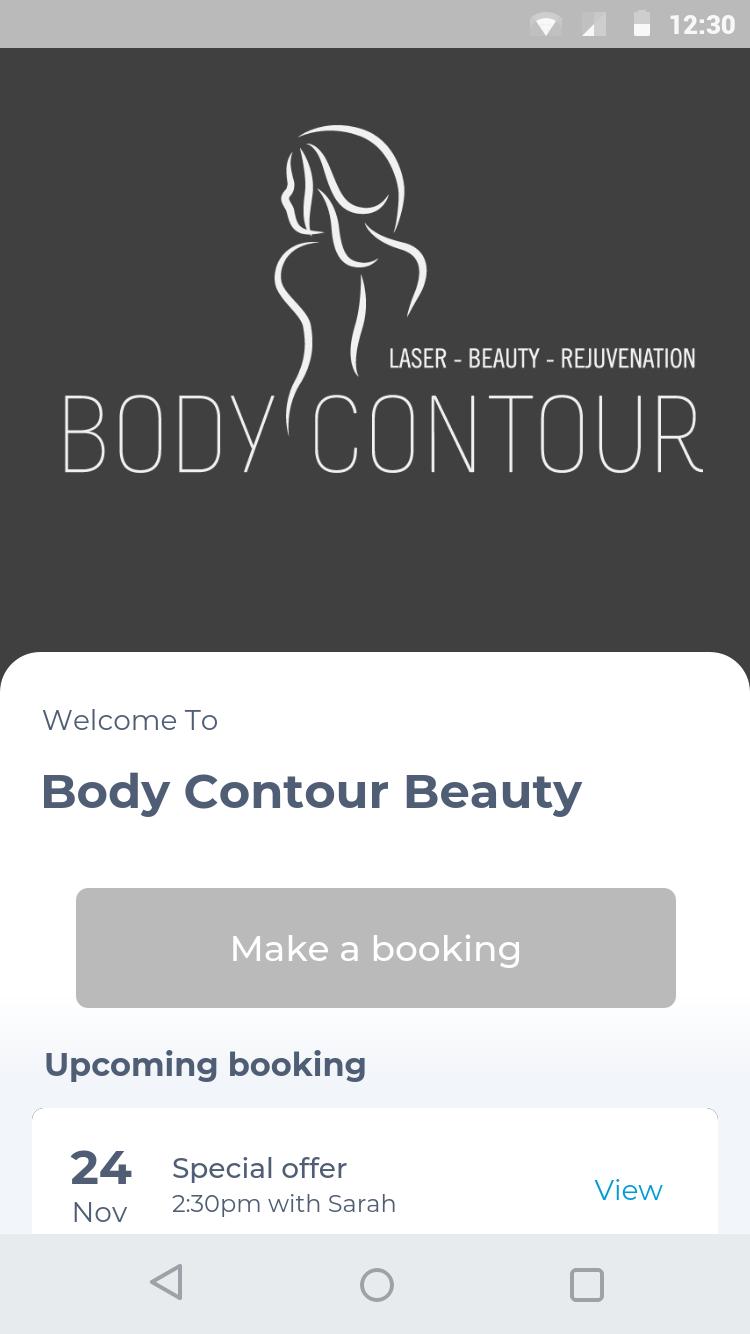Image resolution: width=750 pixels, height=1334 pixels.
Task: Open the Special offer booking card with Sarah
Action: 375,1171
